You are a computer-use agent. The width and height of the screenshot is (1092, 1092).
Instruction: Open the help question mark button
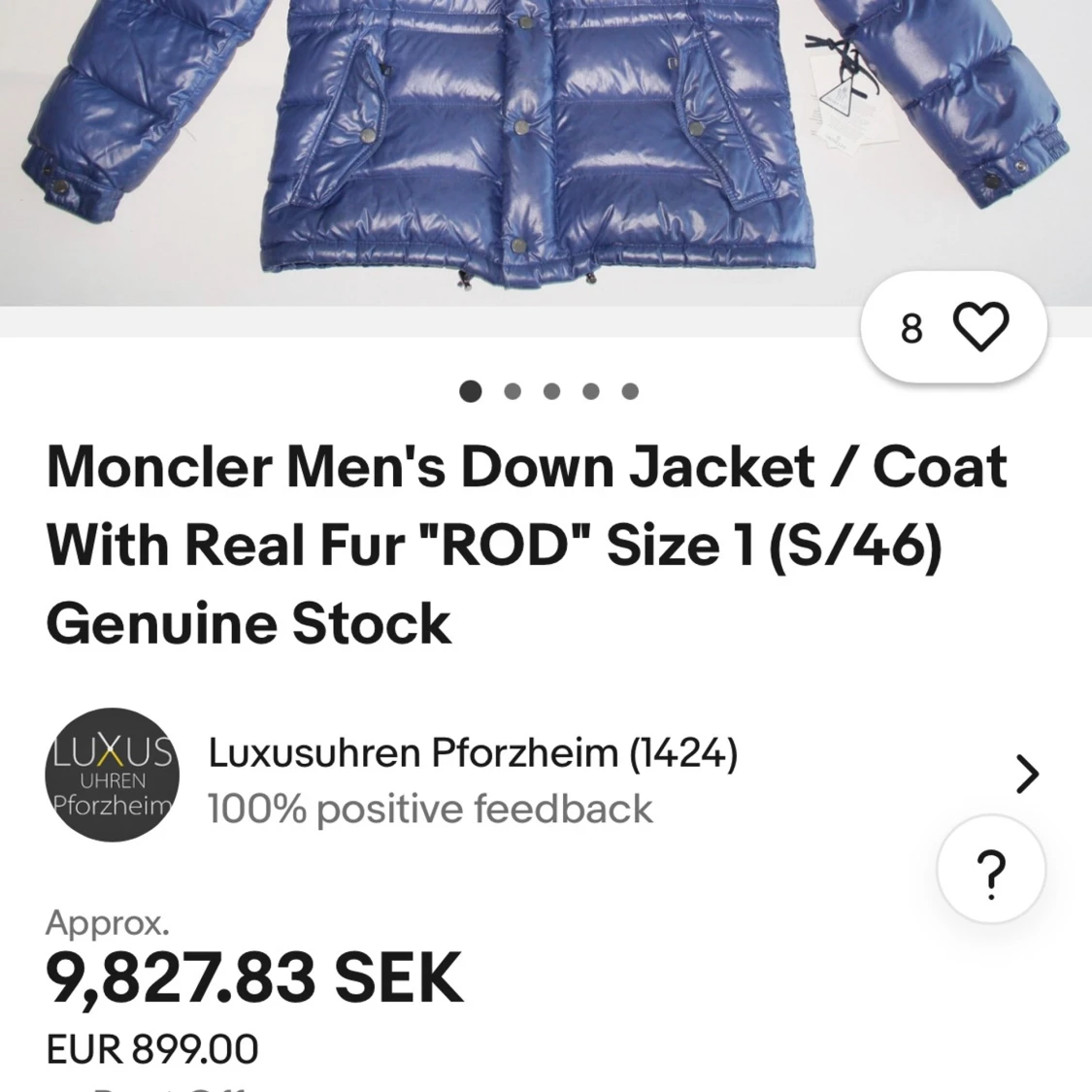click(x=990, y=869)
